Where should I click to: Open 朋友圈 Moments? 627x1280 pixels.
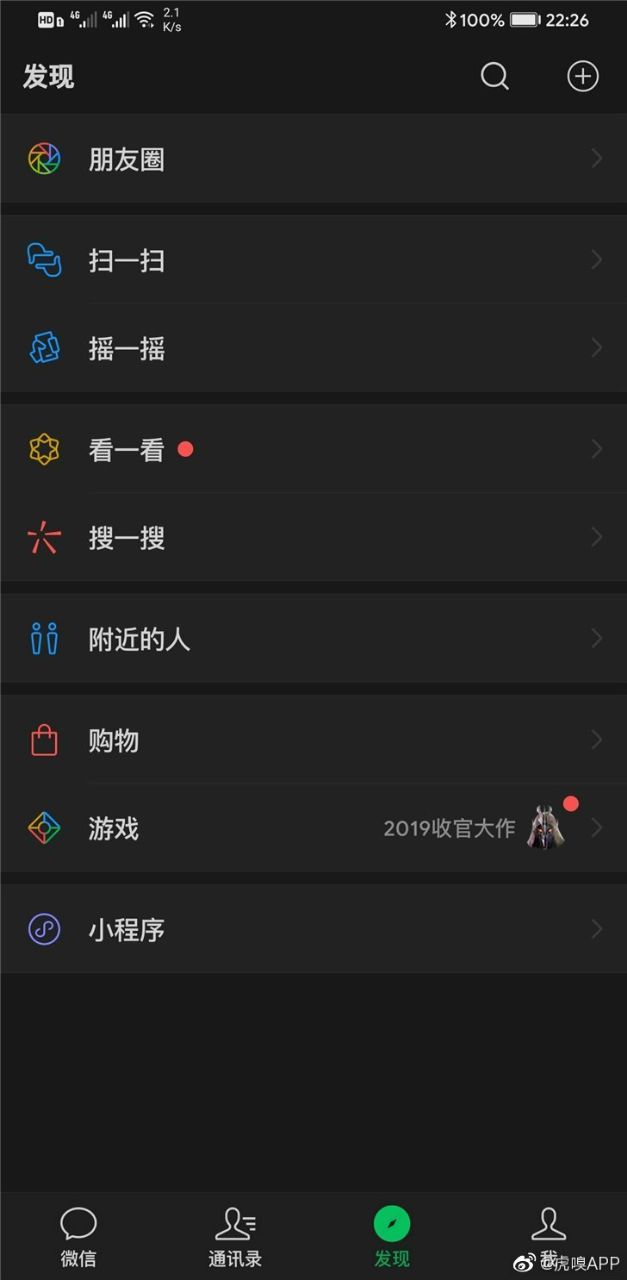coord(313,159)
